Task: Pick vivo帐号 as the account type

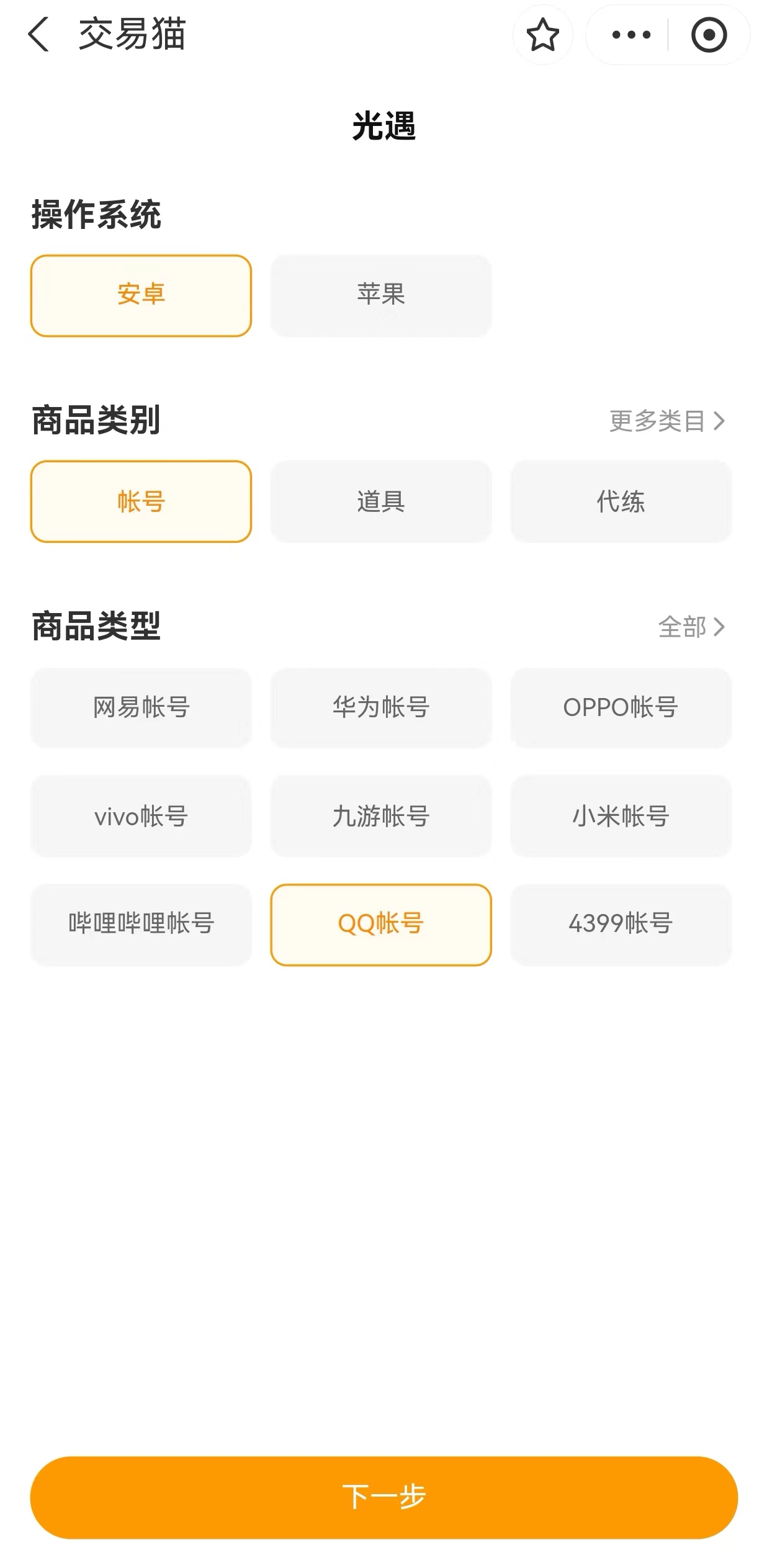Action: pos(141,816)
